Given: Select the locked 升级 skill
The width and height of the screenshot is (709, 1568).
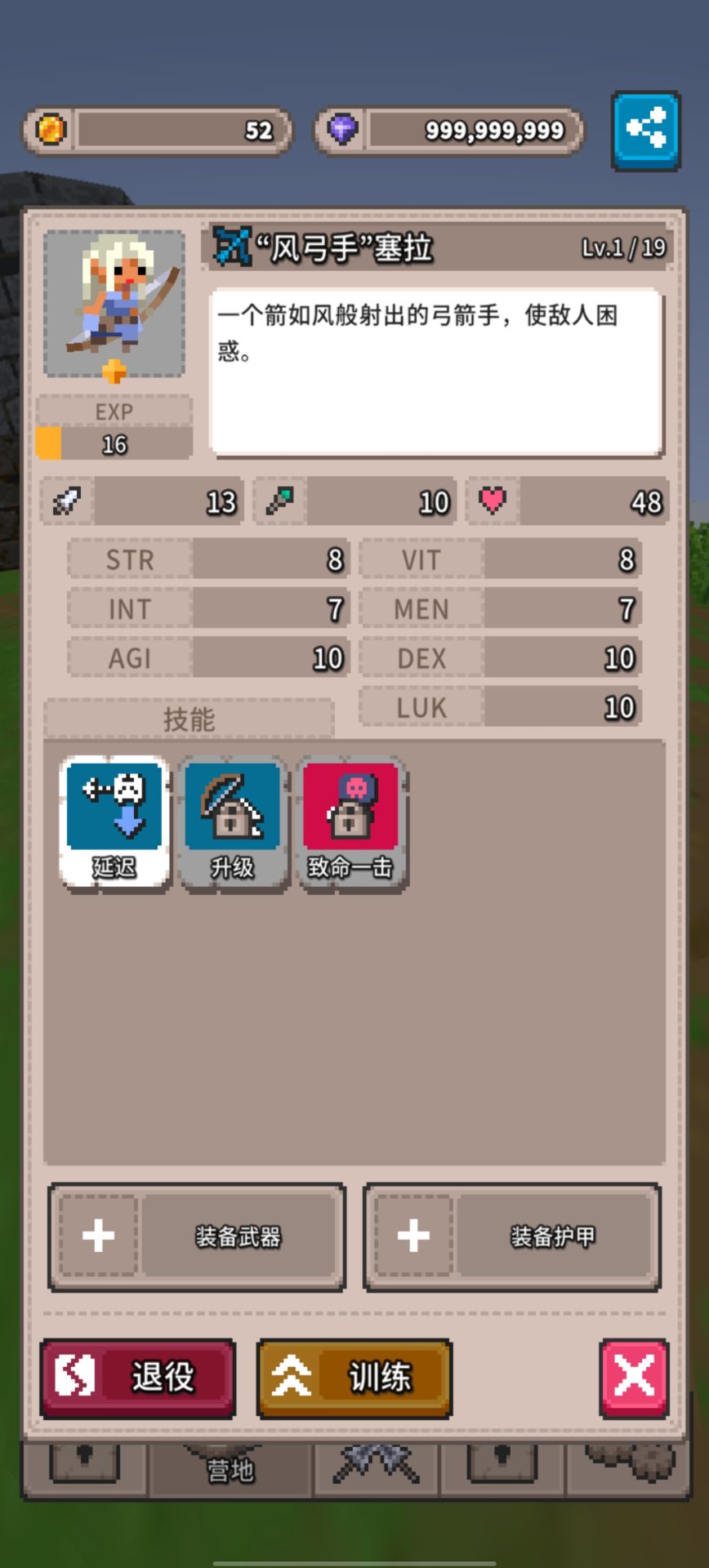Looking at the screenshot, I should point(233,822).
